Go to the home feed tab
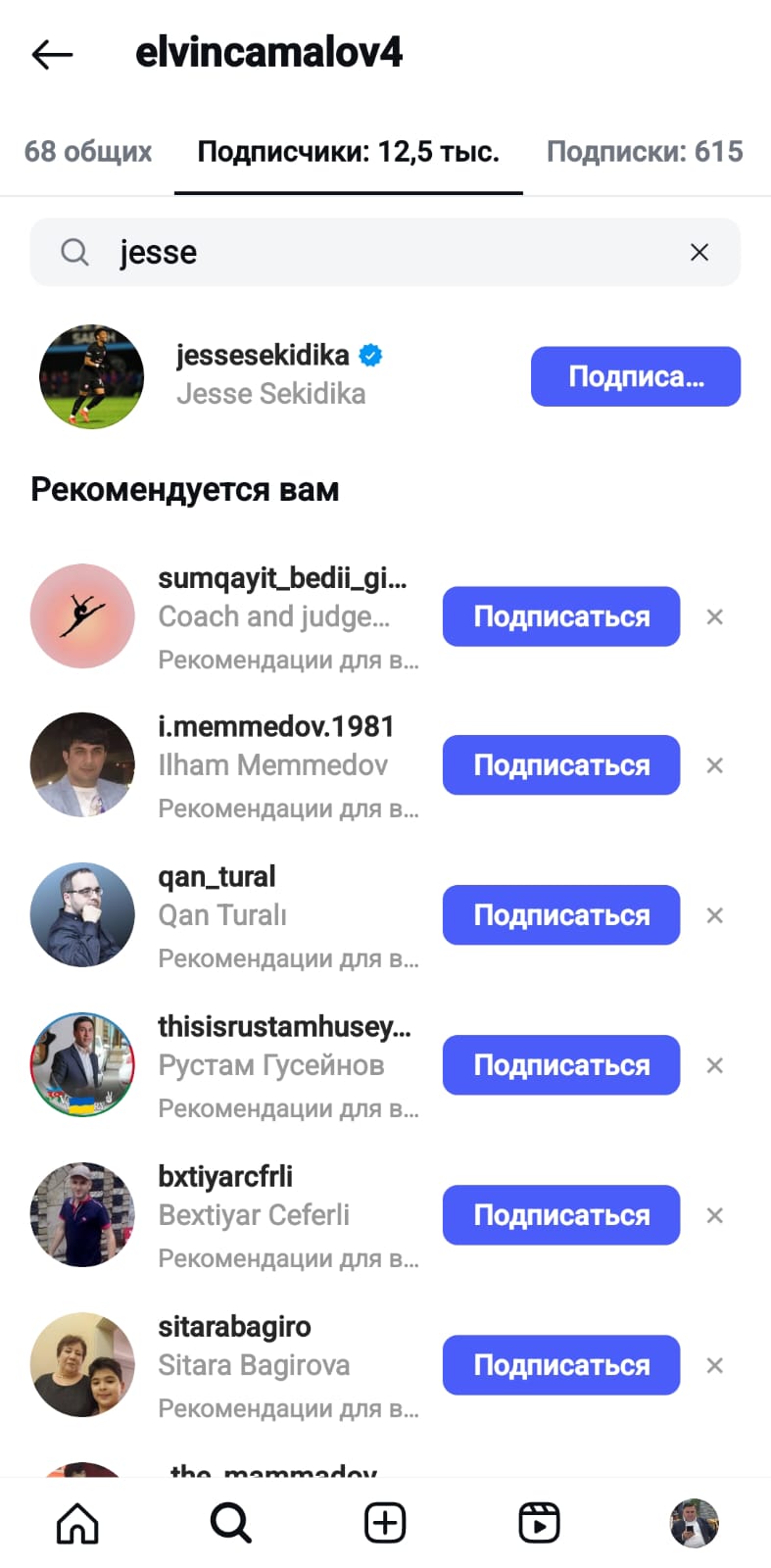 coord(77,1524)
